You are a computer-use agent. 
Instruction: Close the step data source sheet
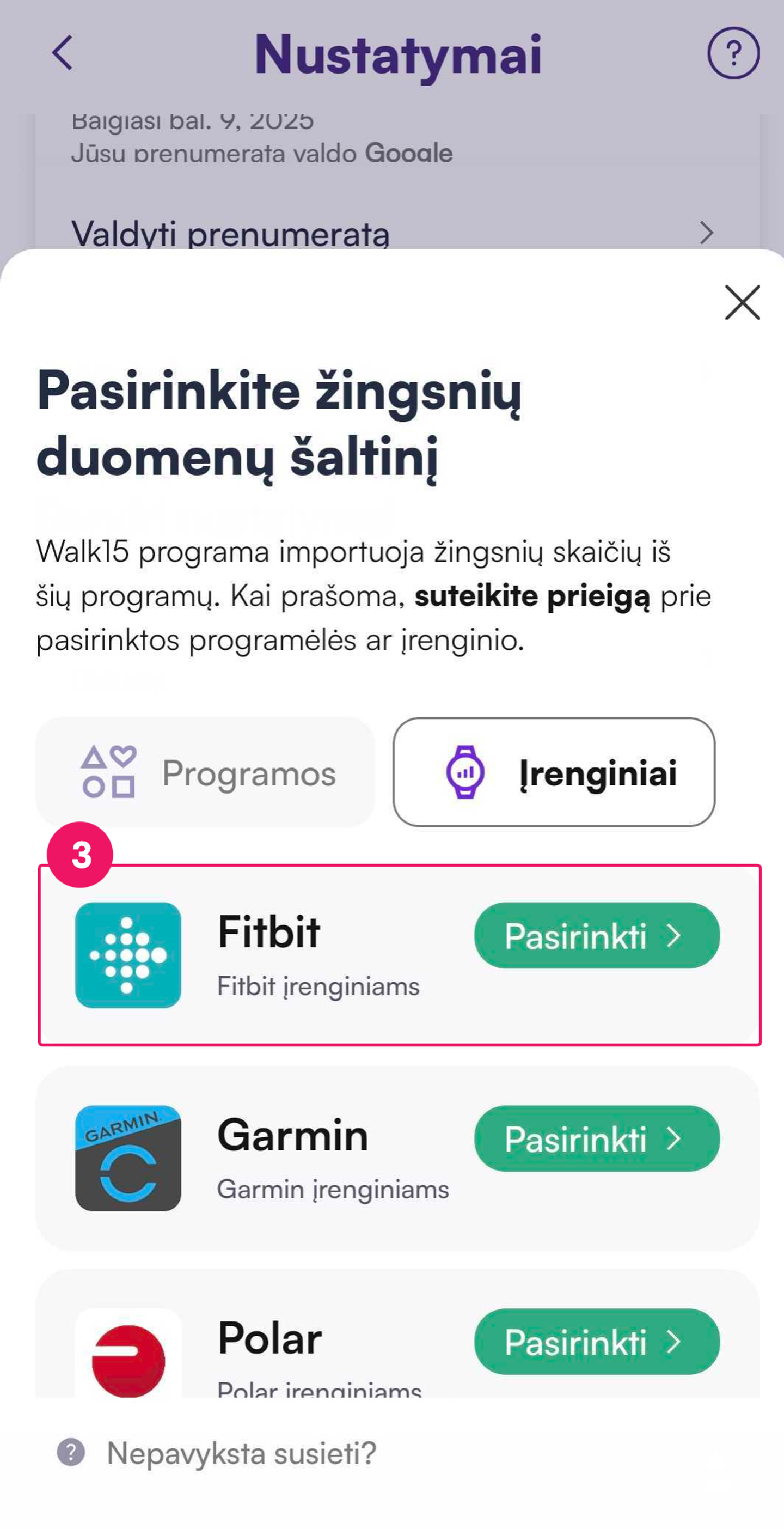point(742,302)
